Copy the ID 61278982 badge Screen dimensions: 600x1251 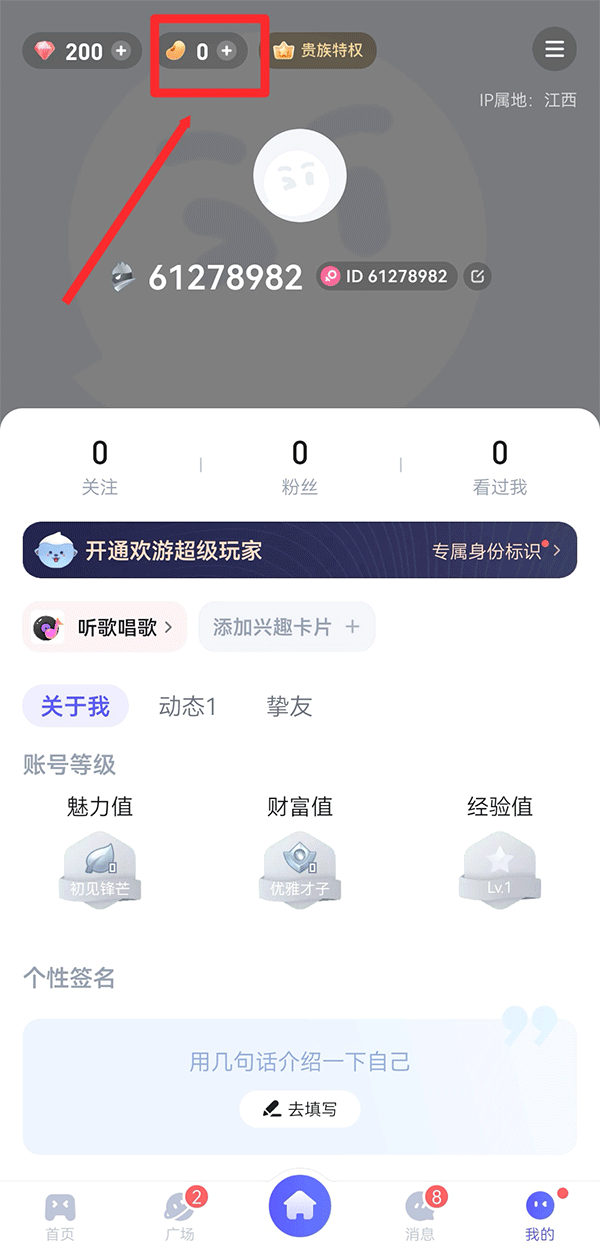pyautogui.click(x=387, y=276)
